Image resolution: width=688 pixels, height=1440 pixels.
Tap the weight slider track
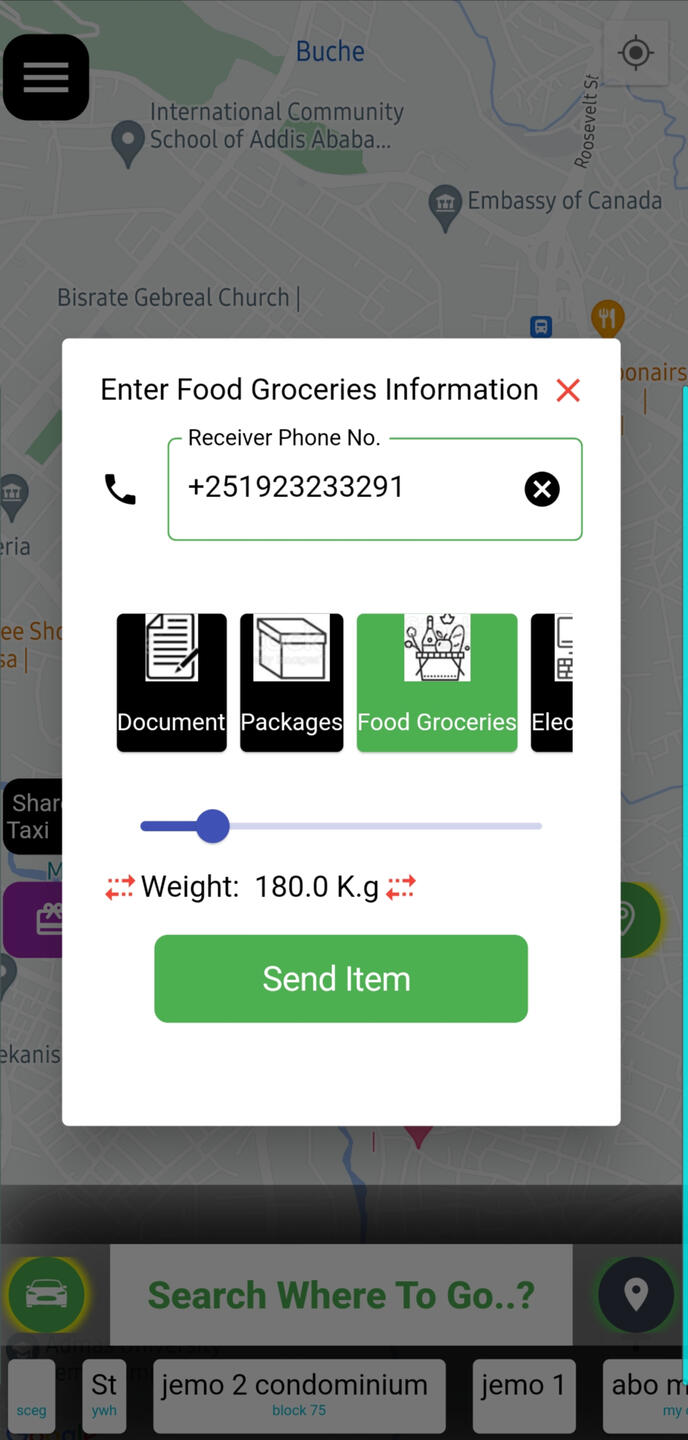(341, 826)
